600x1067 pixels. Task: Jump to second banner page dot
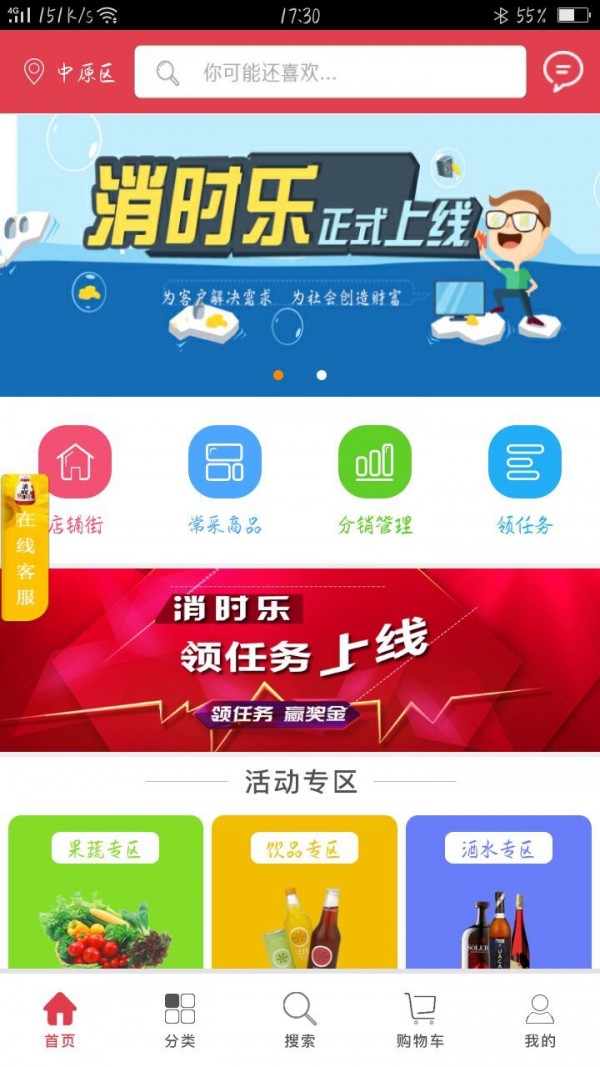(321, 375)
